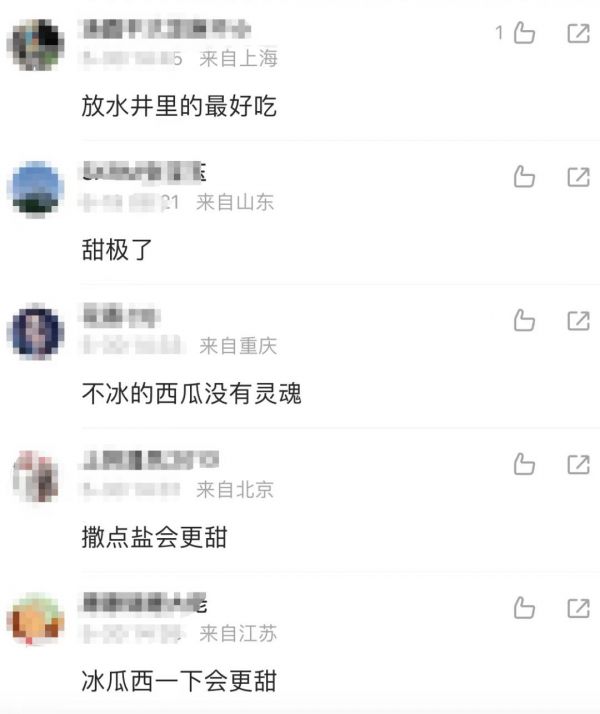
Task: Open profile avatar of the 来自上海 commenter
Action: (37, 44)
